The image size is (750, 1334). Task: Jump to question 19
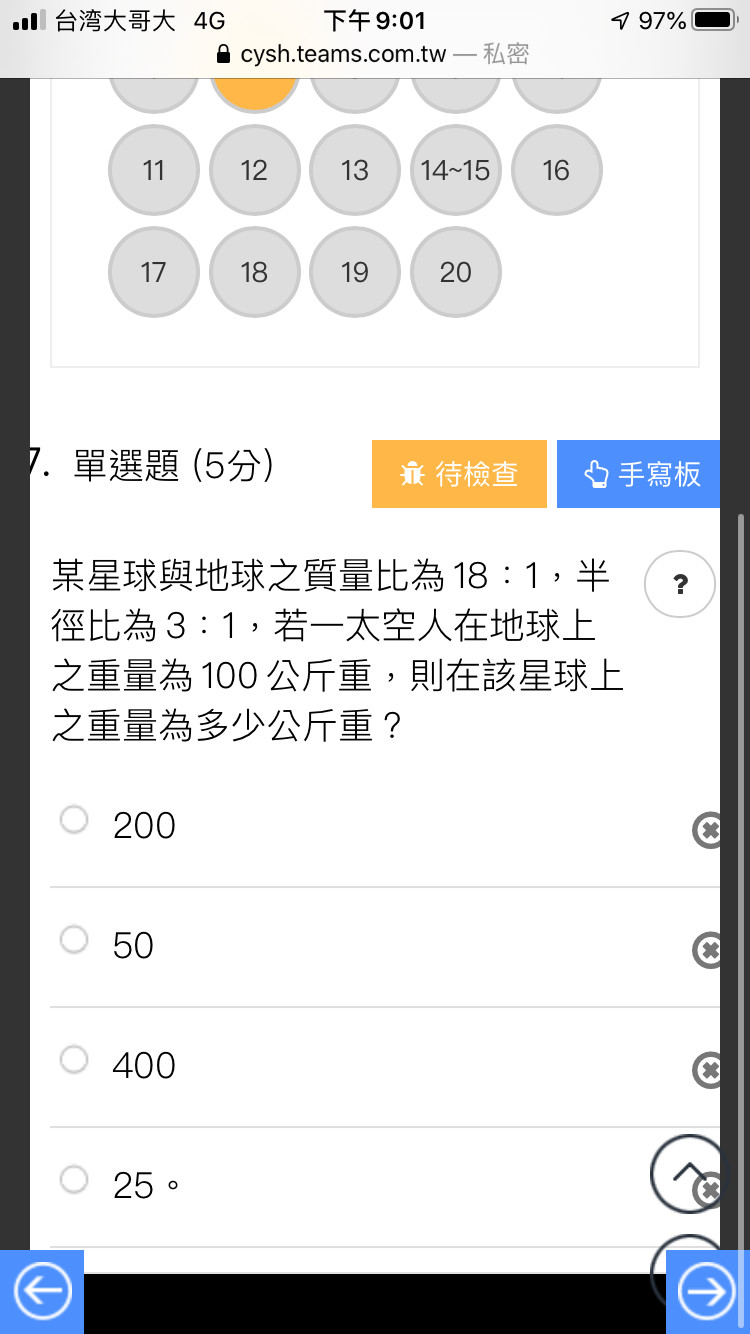[355, 272]
